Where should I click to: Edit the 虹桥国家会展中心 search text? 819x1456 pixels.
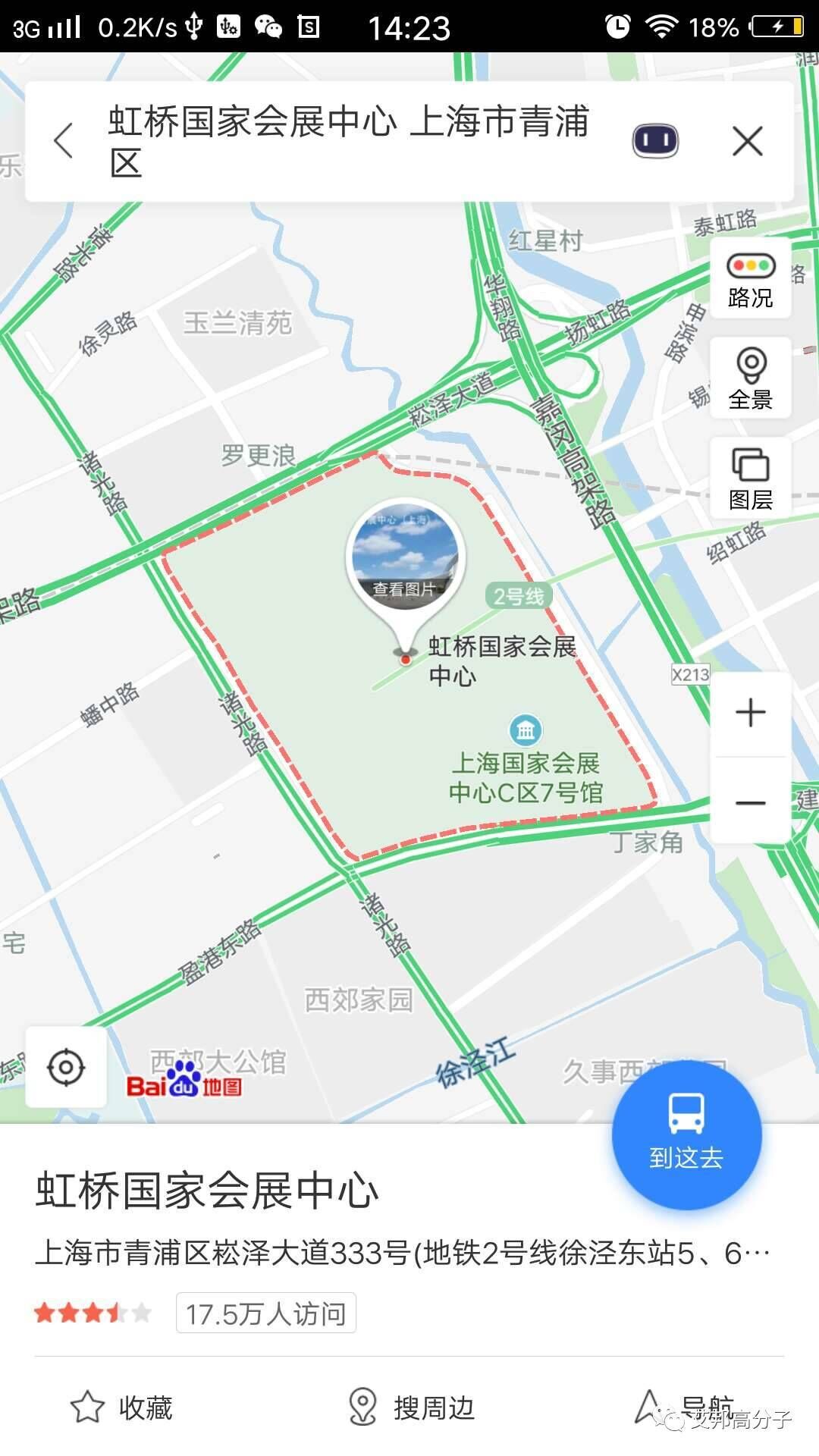coord(349,141)
